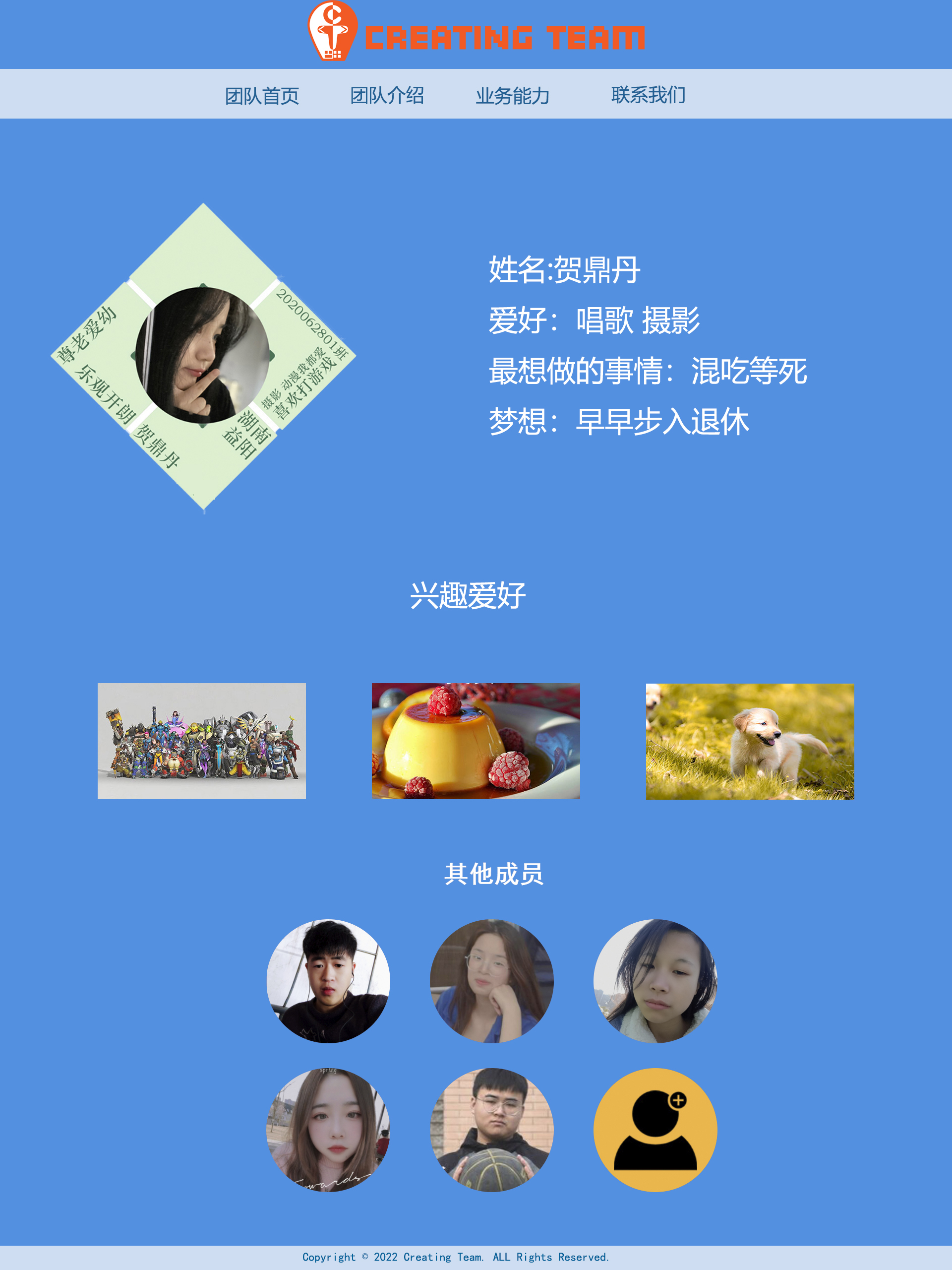
Task: View member avatar with spring watermark
Action: [328, 1129]
